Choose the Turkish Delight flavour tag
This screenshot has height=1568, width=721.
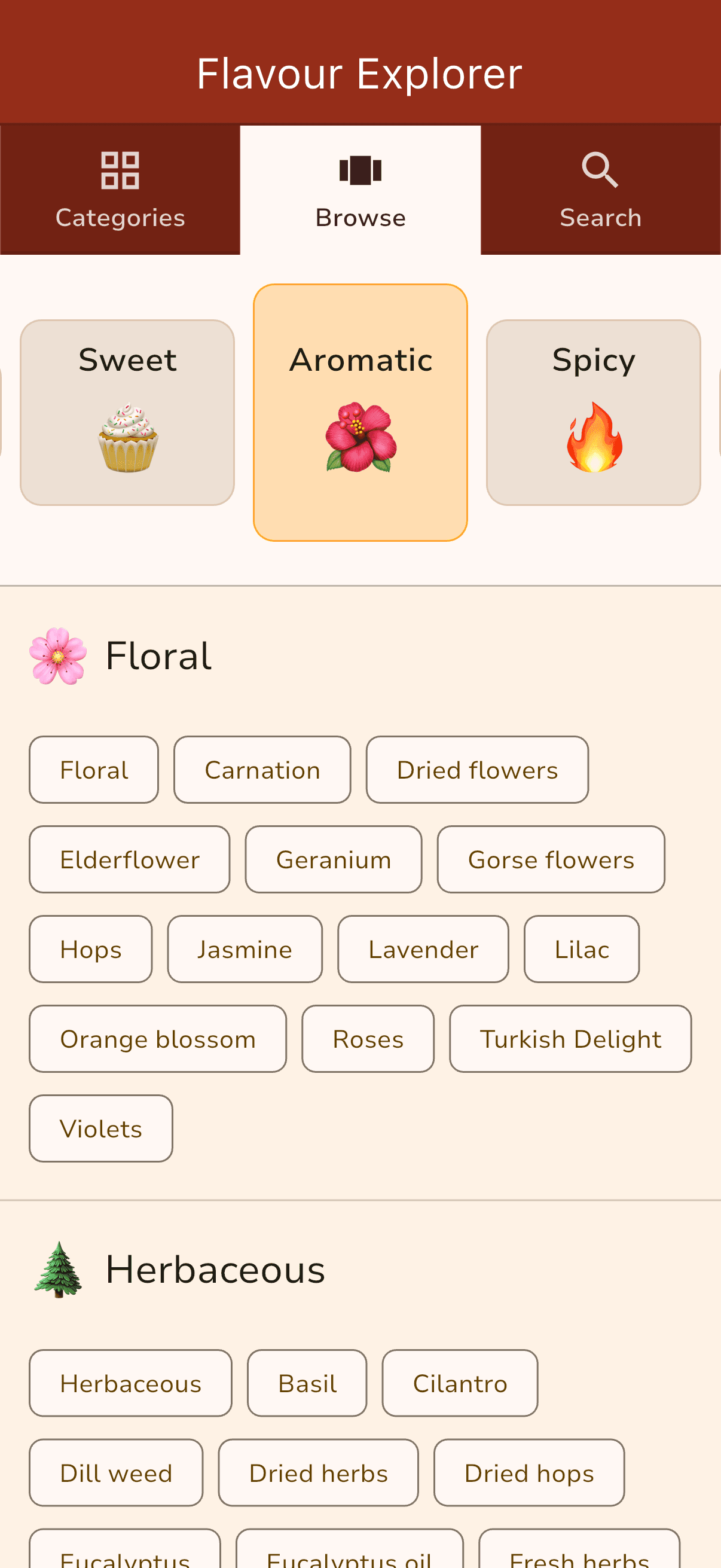(x=570, y=1038)
